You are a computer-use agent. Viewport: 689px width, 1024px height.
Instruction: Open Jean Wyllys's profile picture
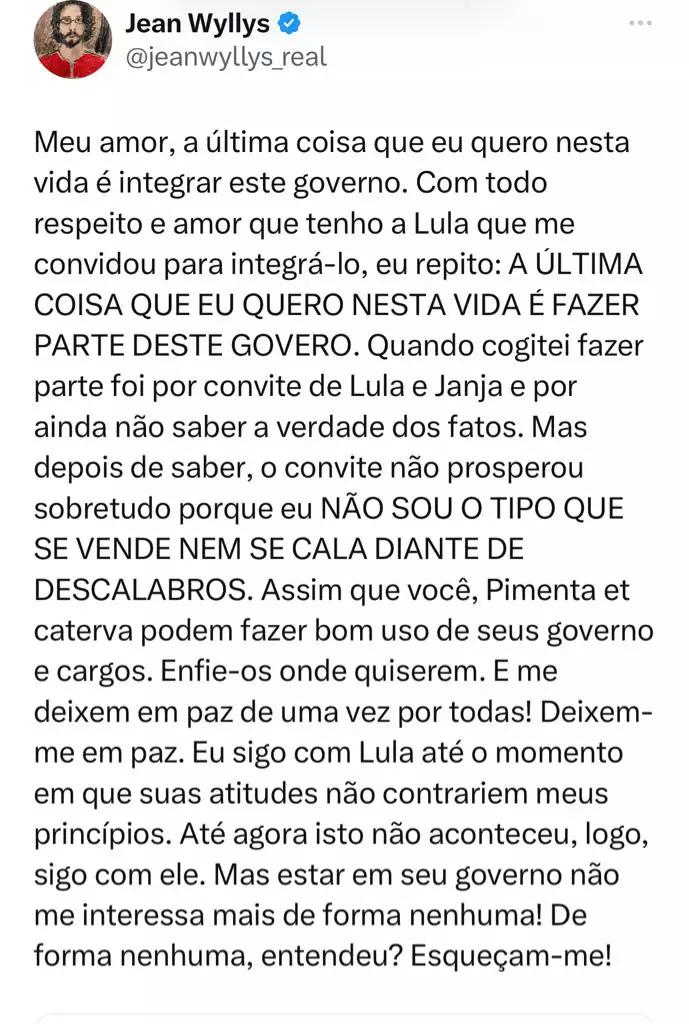[72, 40]
